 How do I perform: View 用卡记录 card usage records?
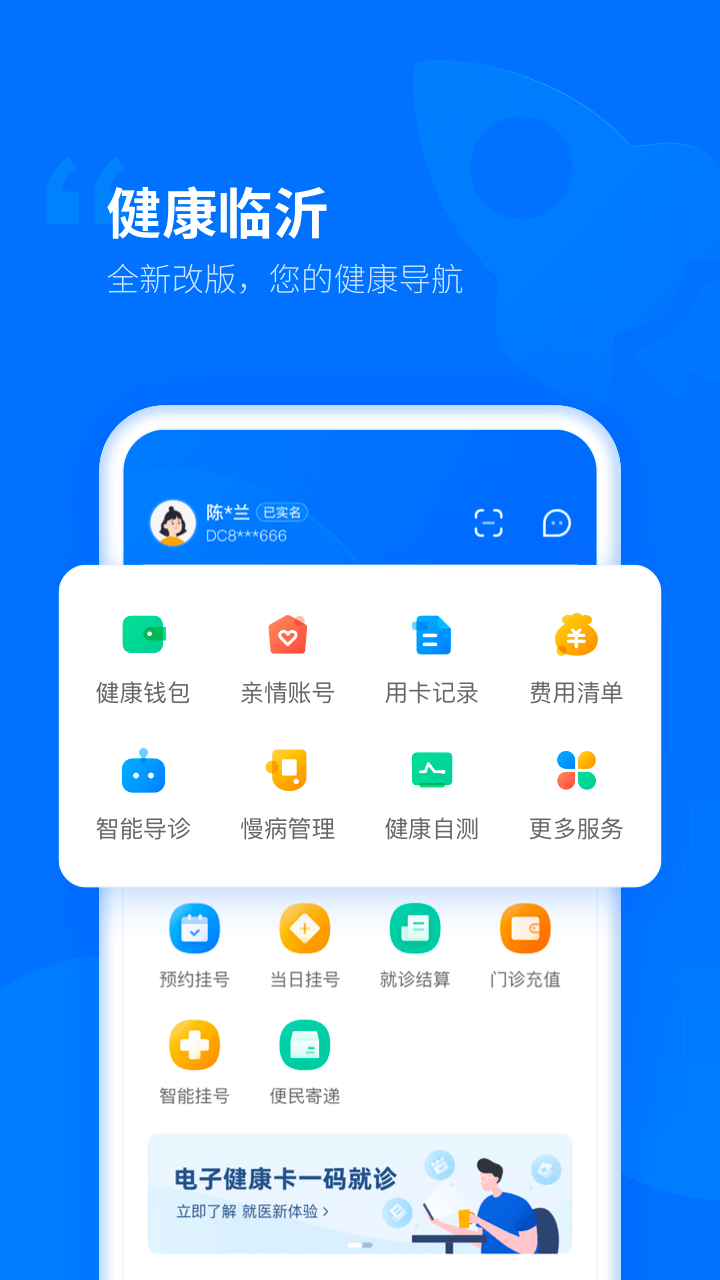pos(431,655)
